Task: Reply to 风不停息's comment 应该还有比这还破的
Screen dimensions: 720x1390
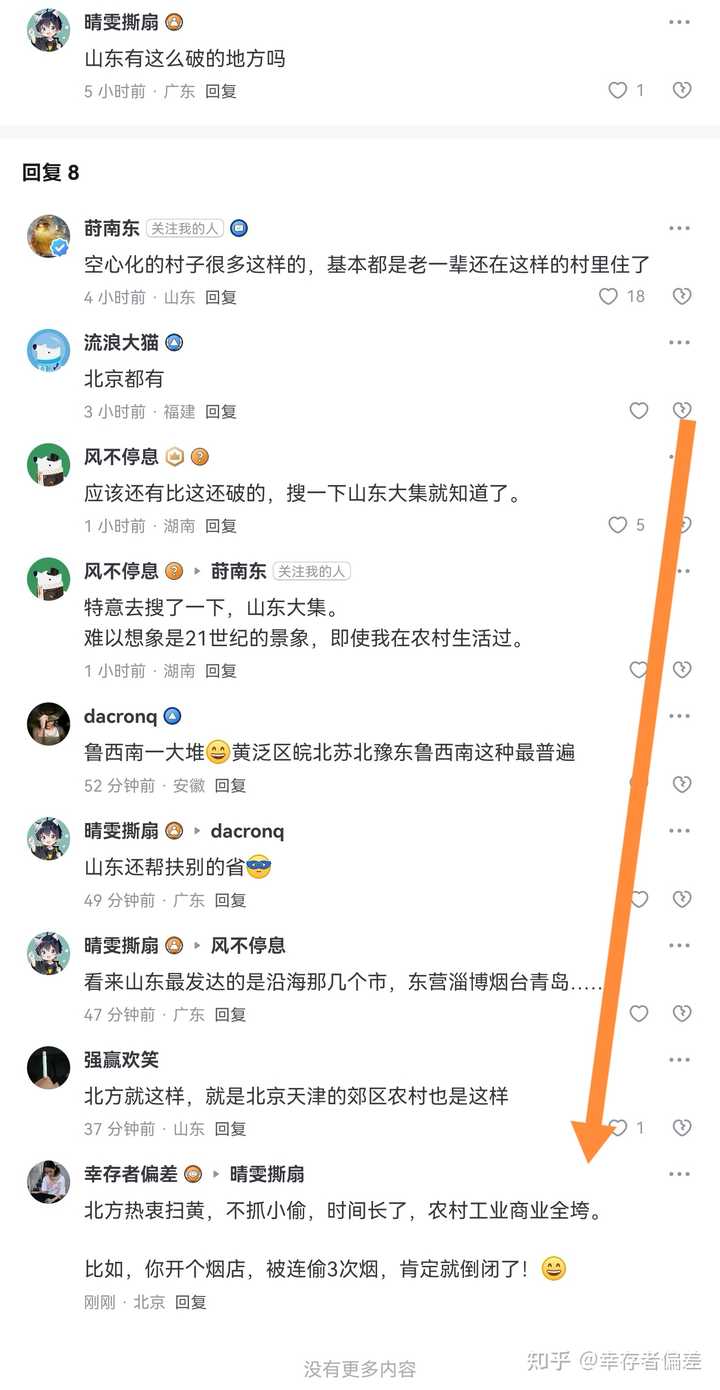Action: [221, 526]
